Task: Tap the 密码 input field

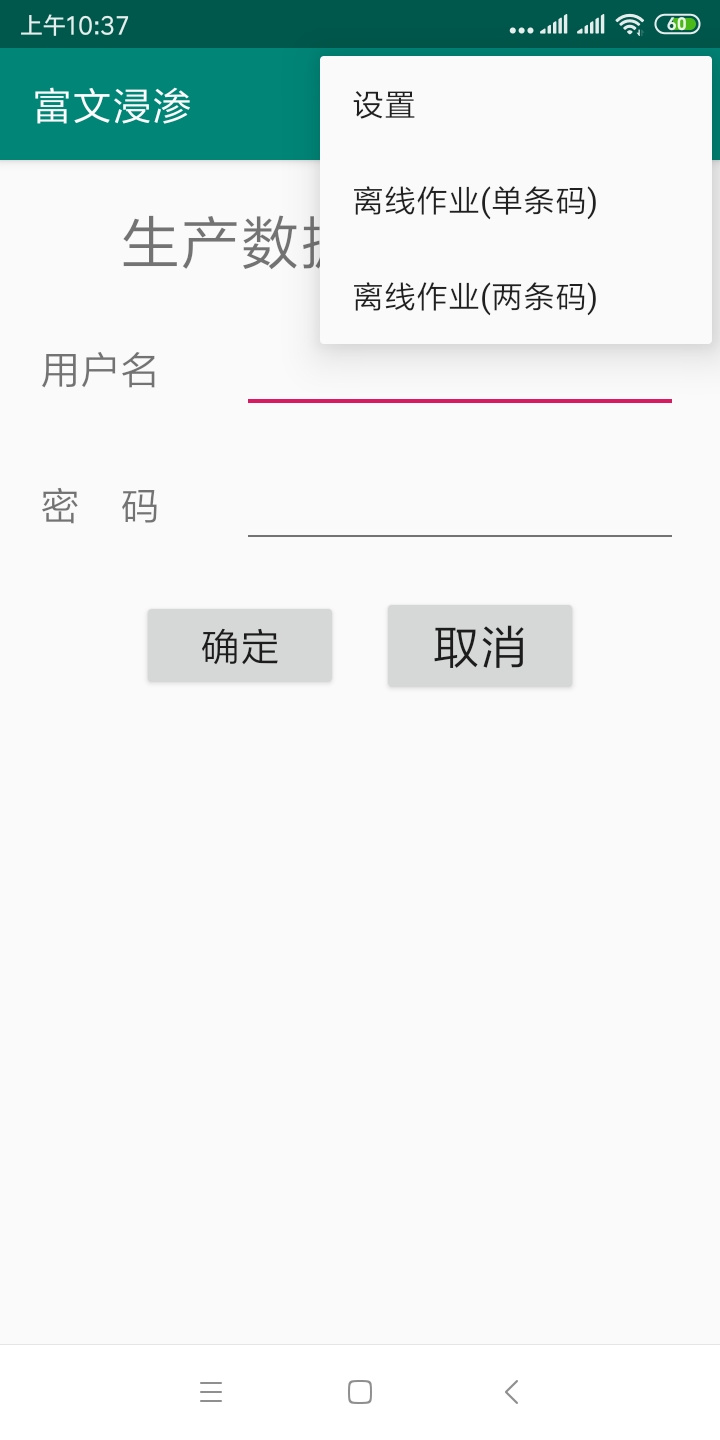Action: [x=460, y=508]
